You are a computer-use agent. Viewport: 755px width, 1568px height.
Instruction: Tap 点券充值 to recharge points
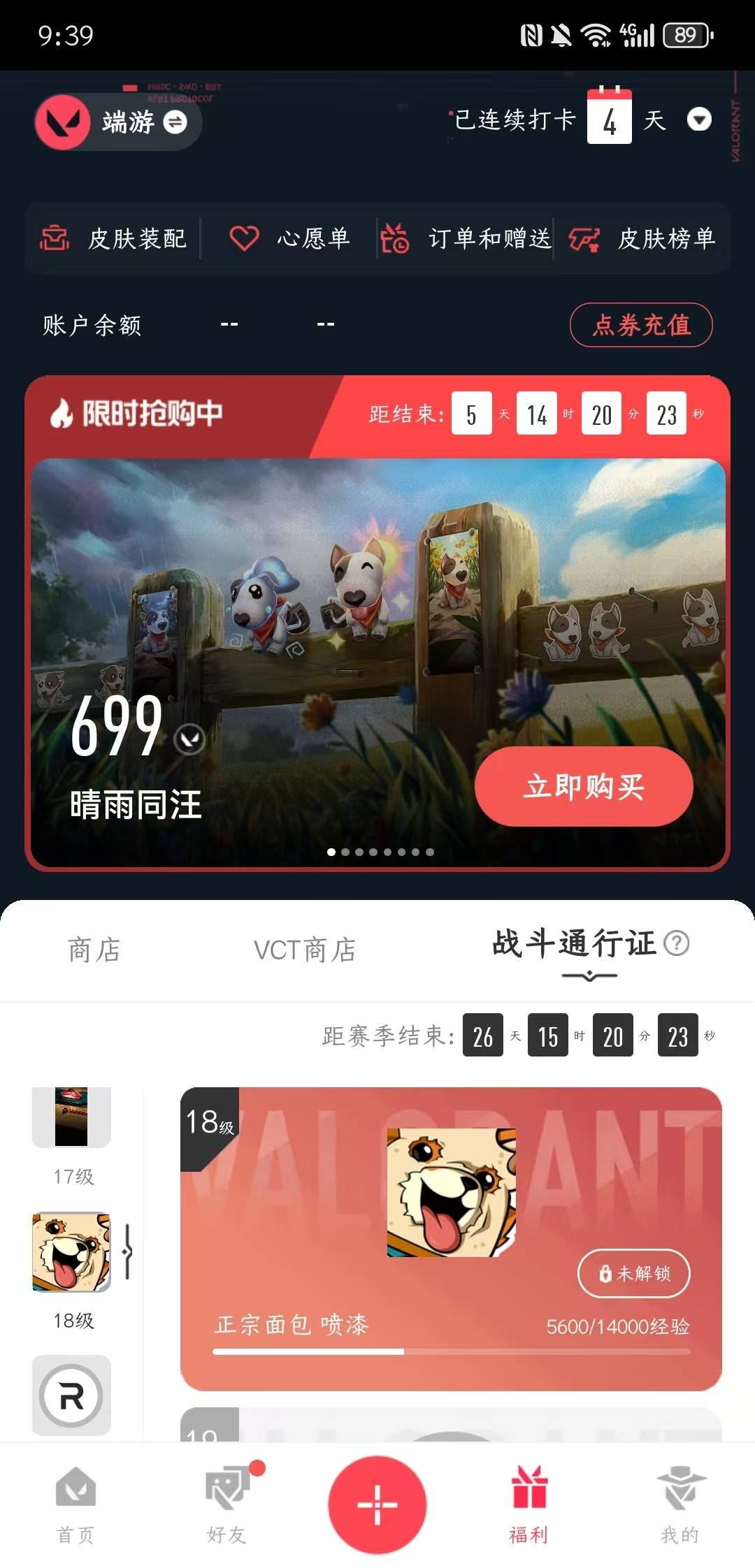(x=641, y=324)
